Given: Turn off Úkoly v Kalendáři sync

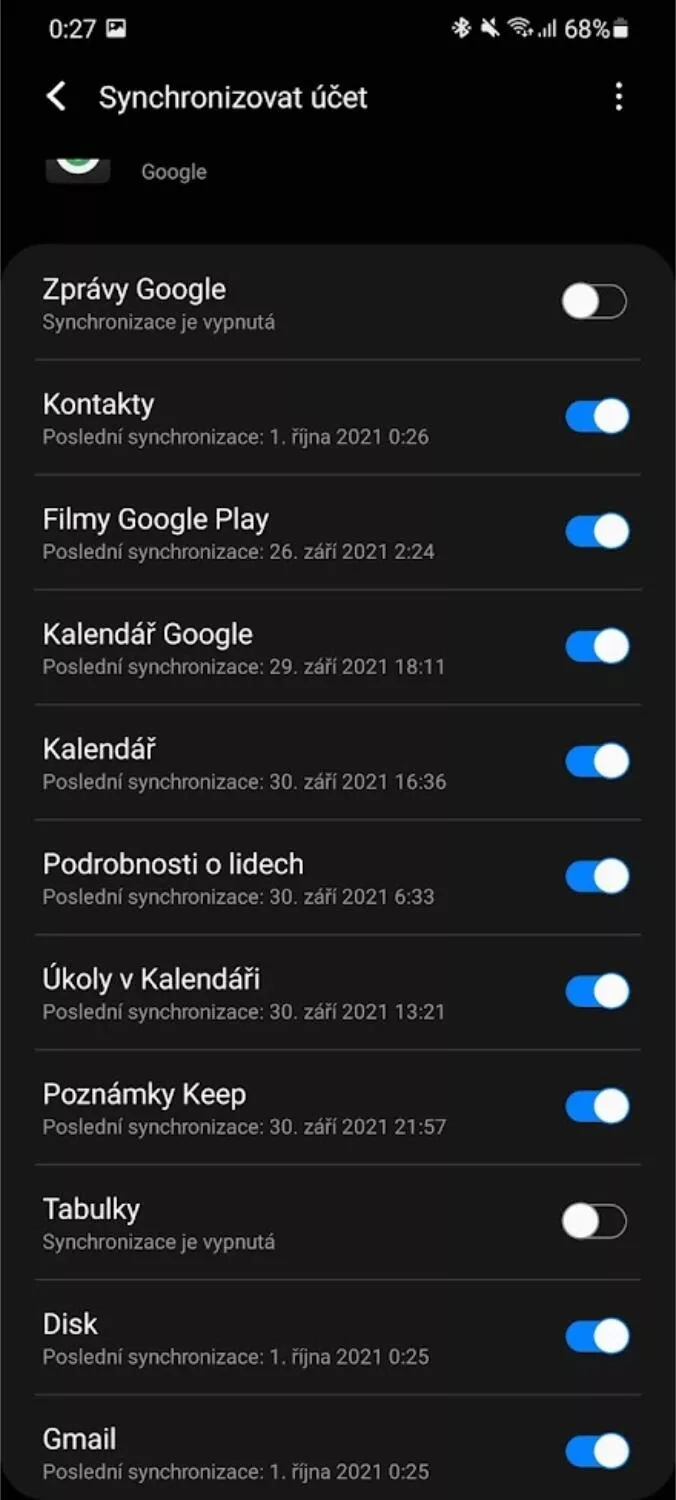Looking at the screenshot, I should pos(597,991).
